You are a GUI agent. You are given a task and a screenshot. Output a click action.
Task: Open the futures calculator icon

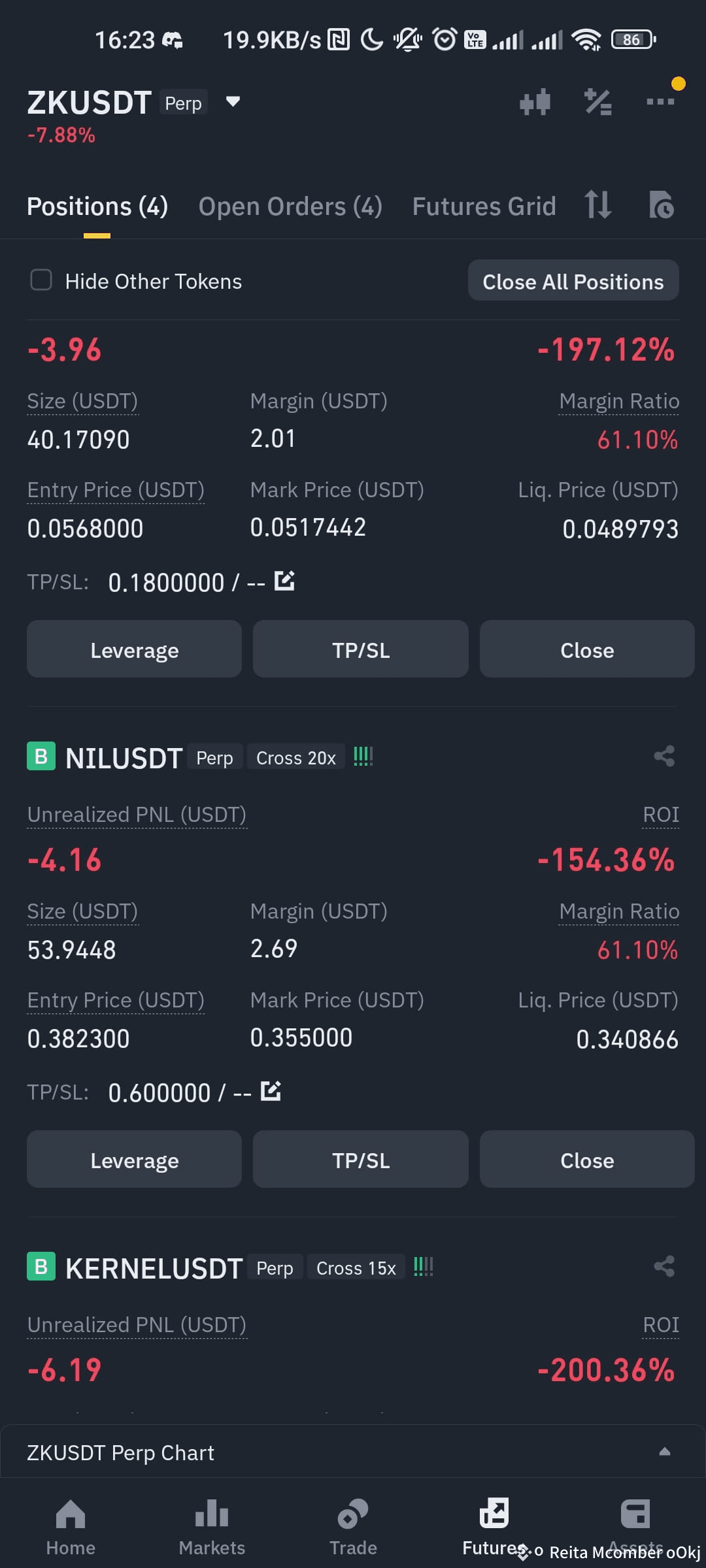[597, 101]
